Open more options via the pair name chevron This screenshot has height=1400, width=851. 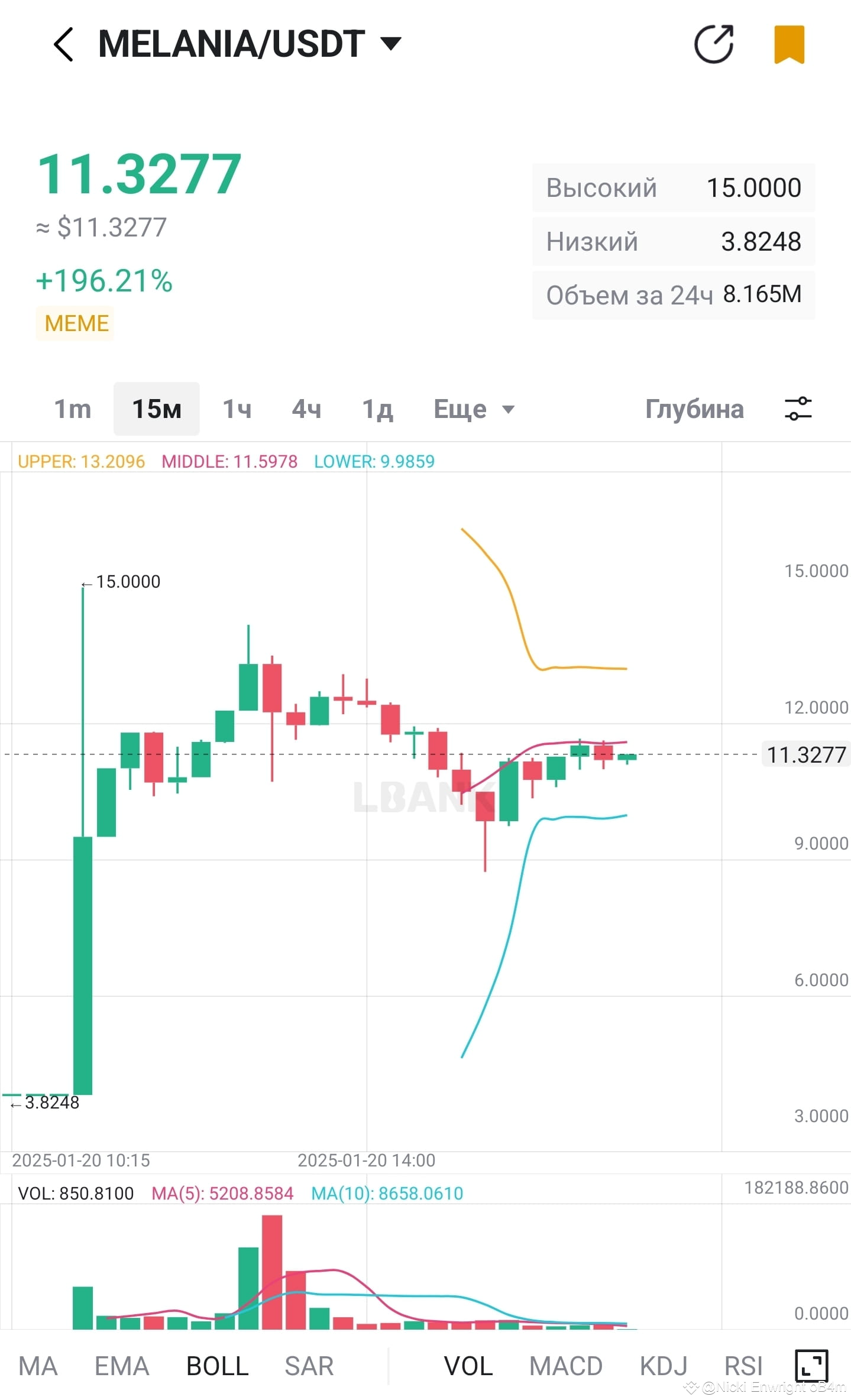coord(390,43)
